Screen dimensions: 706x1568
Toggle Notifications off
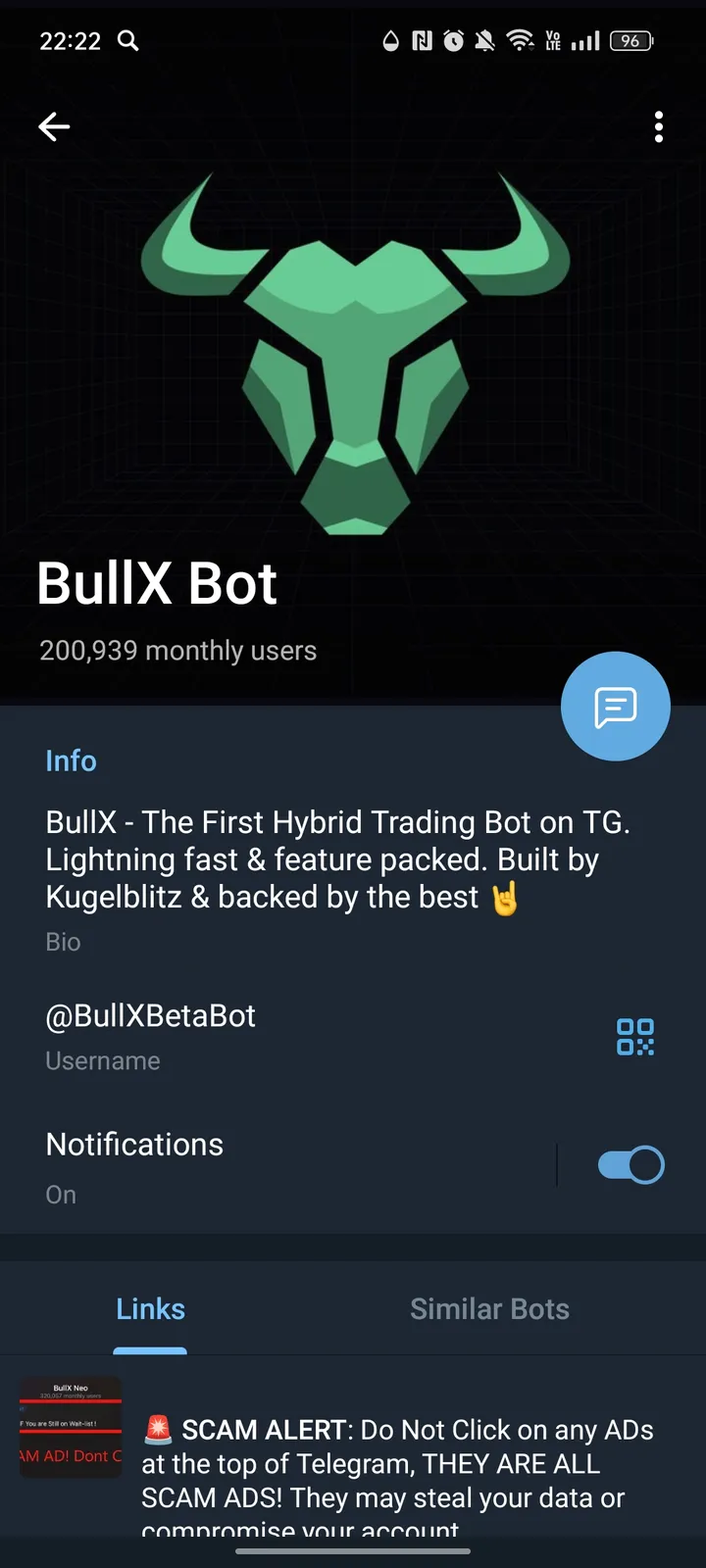(x=629, y=1164)
